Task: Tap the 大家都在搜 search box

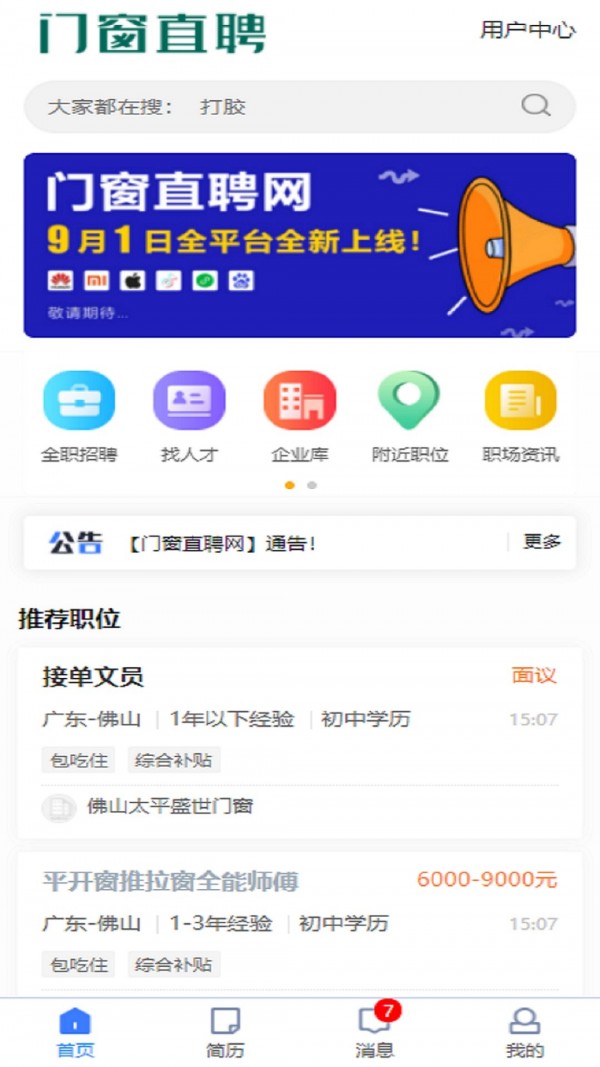Action: 280,107
